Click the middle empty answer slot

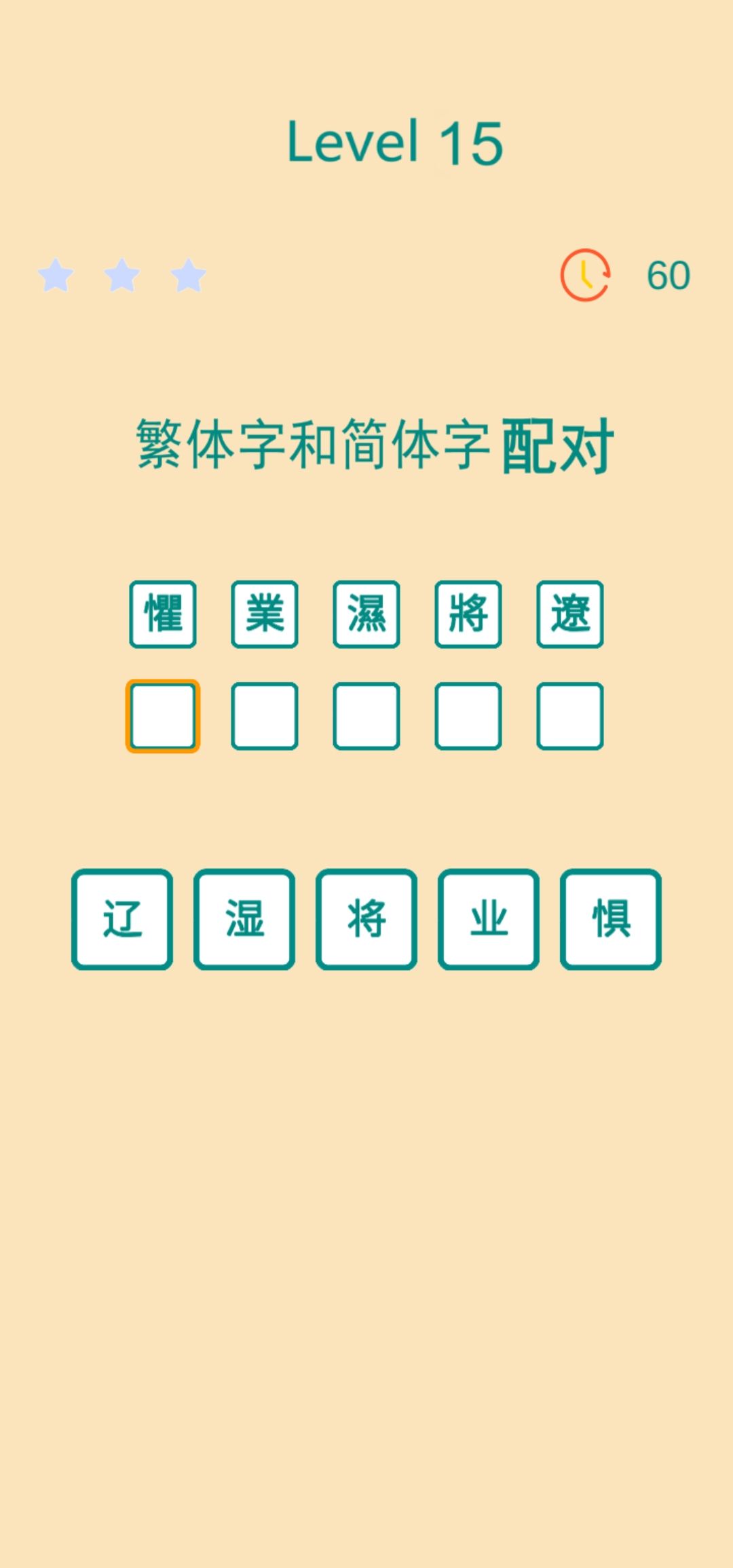(x=365, y=715)
